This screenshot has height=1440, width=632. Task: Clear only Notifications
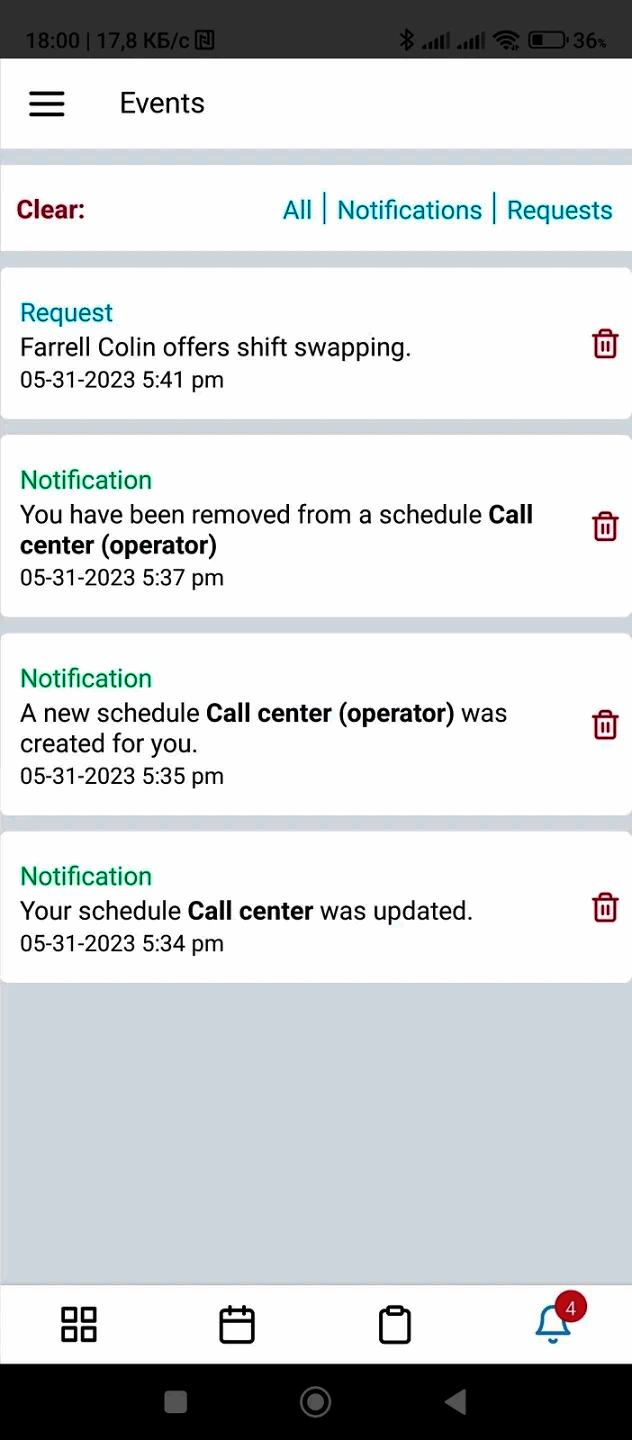409,210
